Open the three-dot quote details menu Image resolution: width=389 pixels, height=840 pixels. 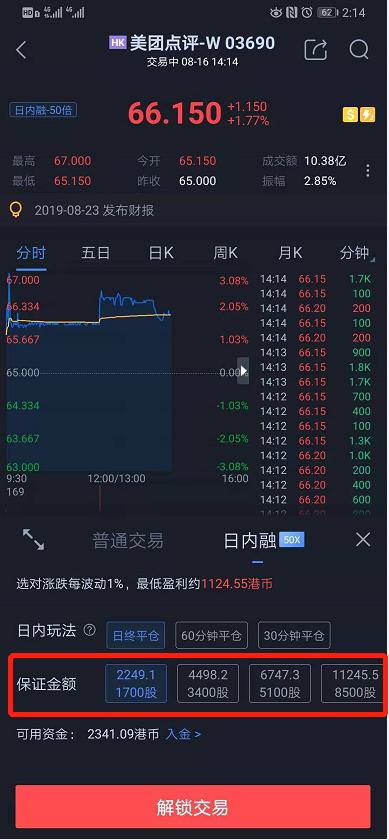tap(368, 171)
